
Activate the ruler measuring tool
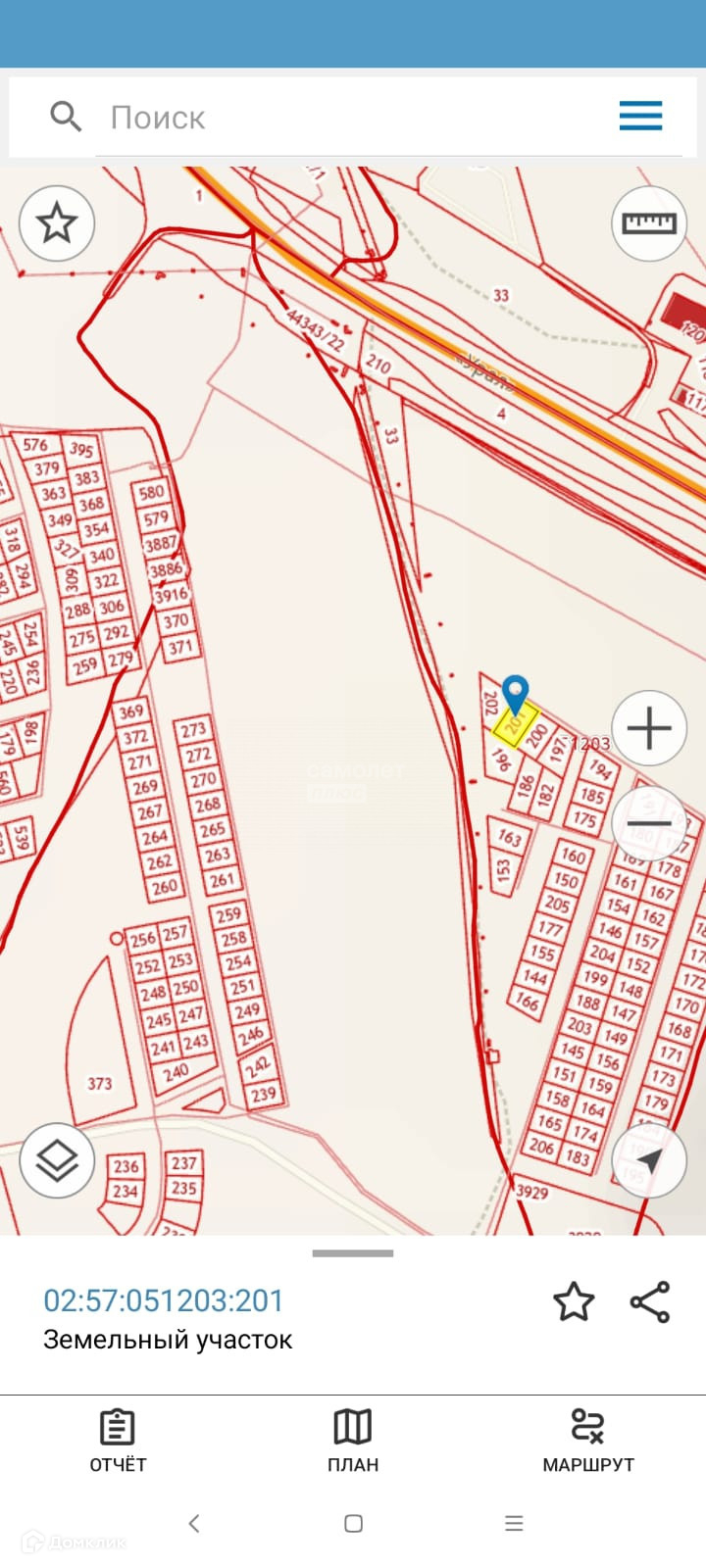coord(649,223)
